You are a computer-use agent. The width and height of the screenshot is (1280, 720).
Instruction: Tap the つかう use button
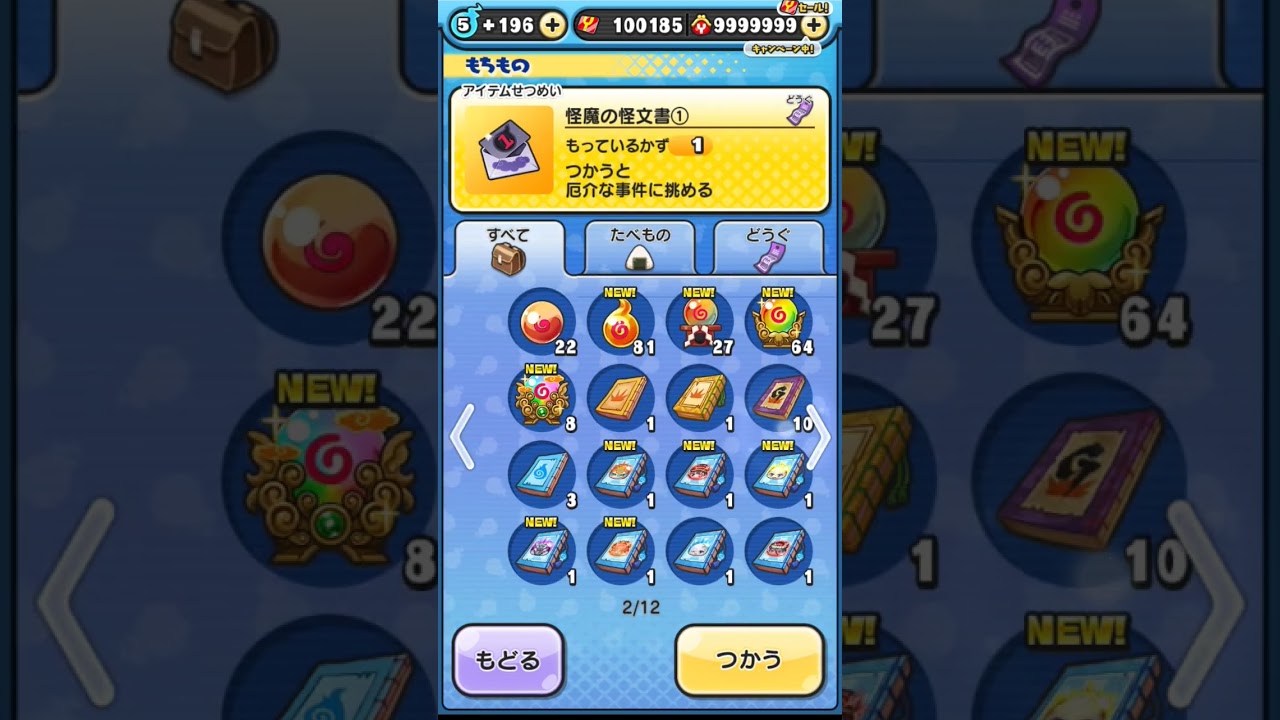[x=749, y=660]
